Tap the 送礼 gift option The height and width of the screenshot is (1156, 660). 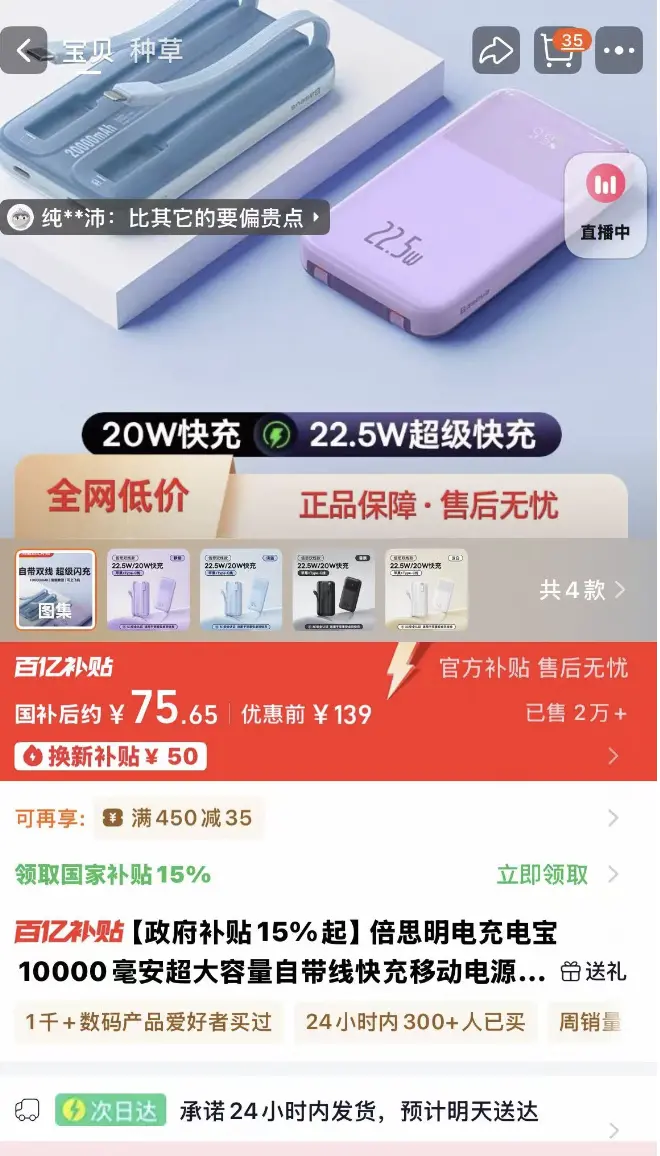pyautogui.click(x=593, y=971)
